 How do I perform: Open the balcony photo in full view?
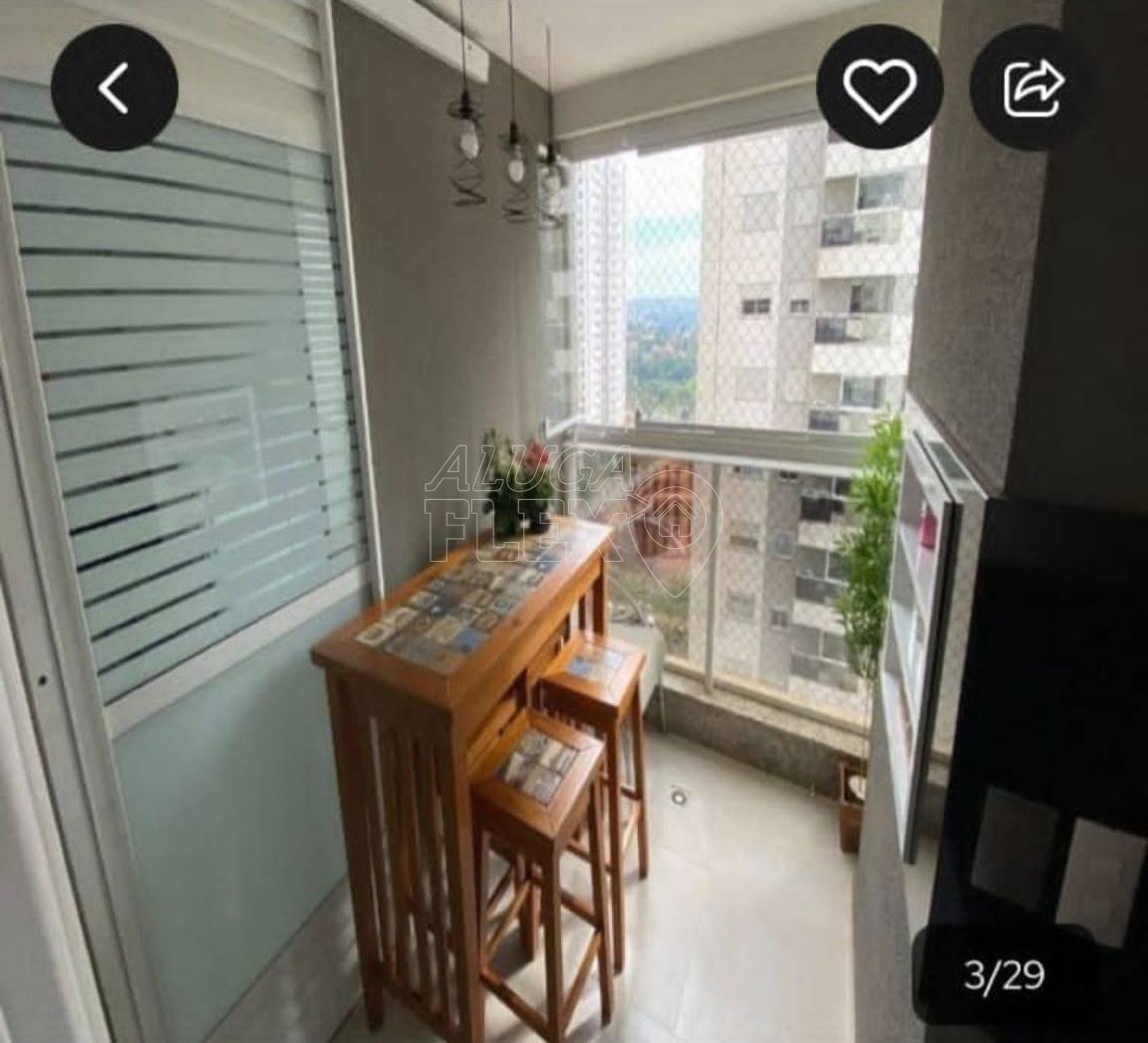pyautogui.click(x=574, y=558)
